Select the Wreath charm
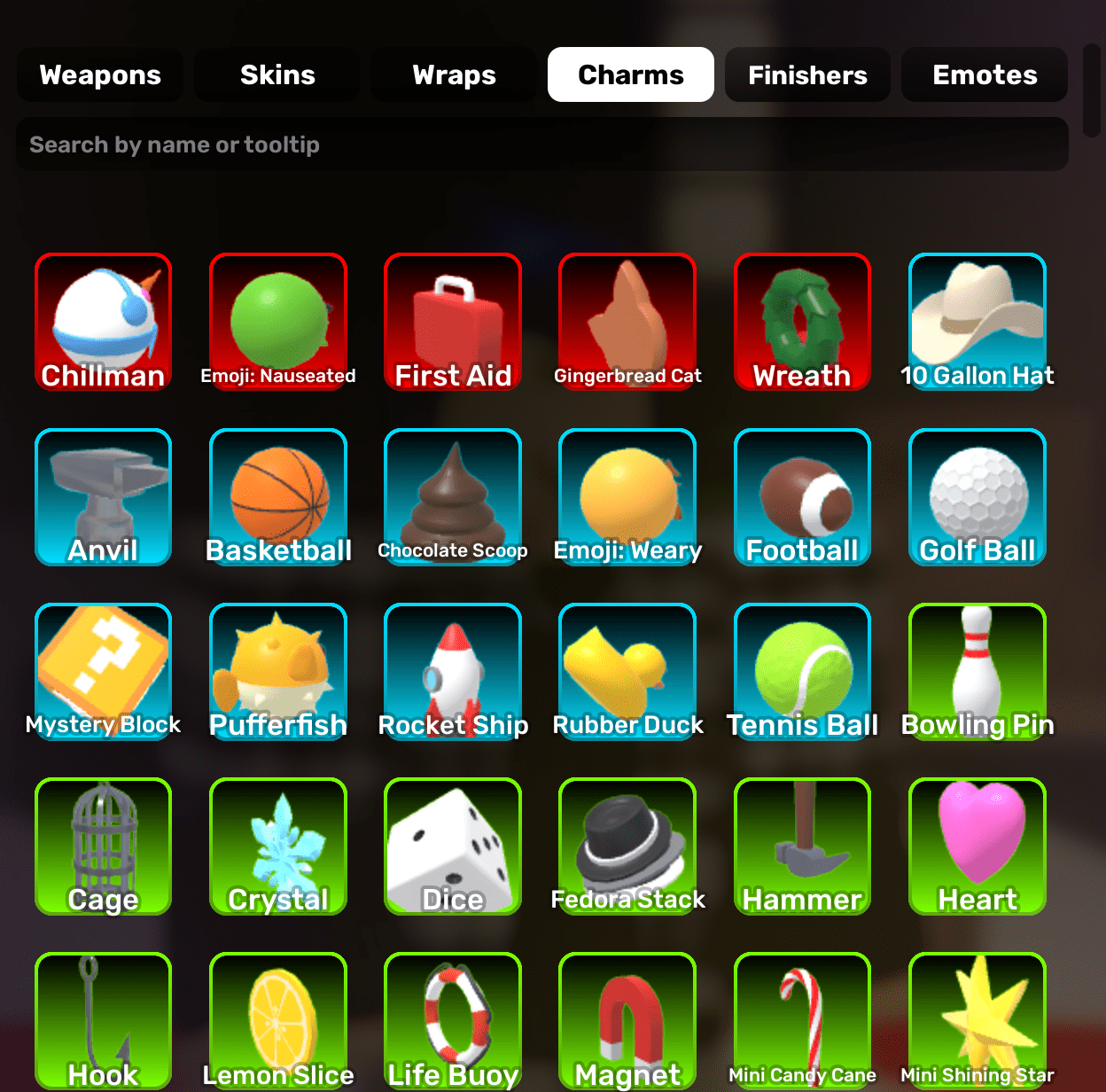The image size is (1106, 1092). [803, 322]
